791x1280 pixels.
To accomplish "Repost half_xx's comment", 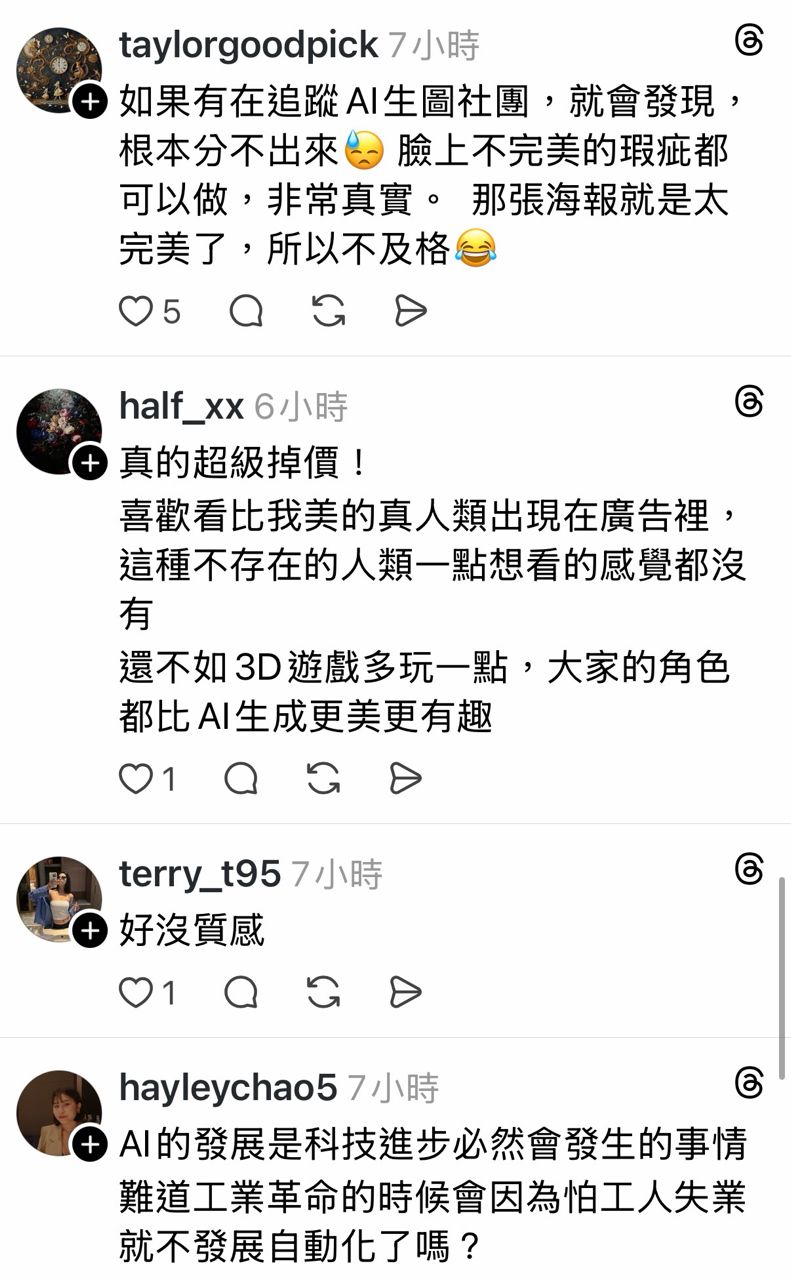I will [x=323, y=778].
